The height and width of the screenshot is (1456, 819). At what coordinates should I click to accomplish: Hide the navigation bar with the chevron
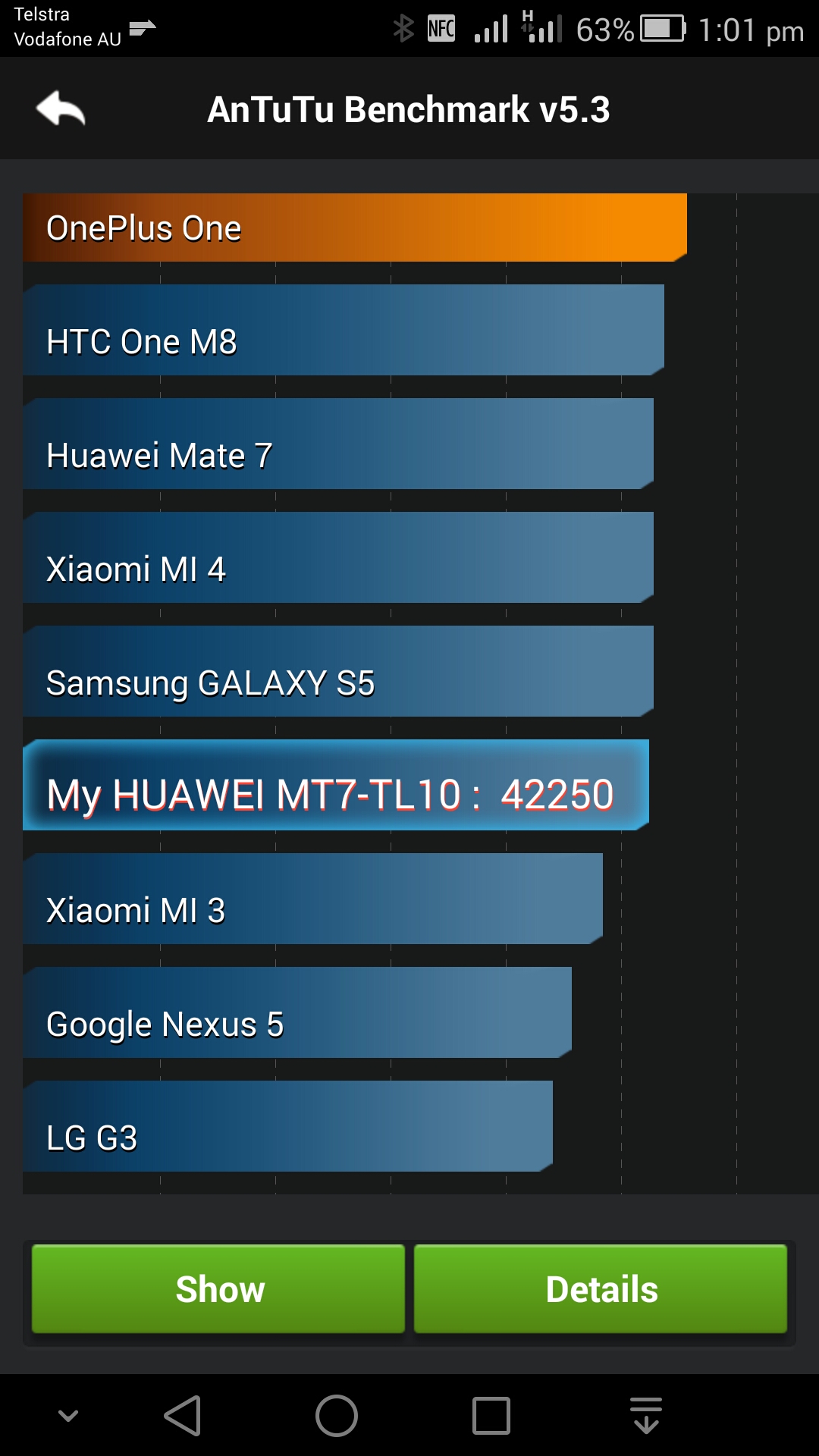68,1416
